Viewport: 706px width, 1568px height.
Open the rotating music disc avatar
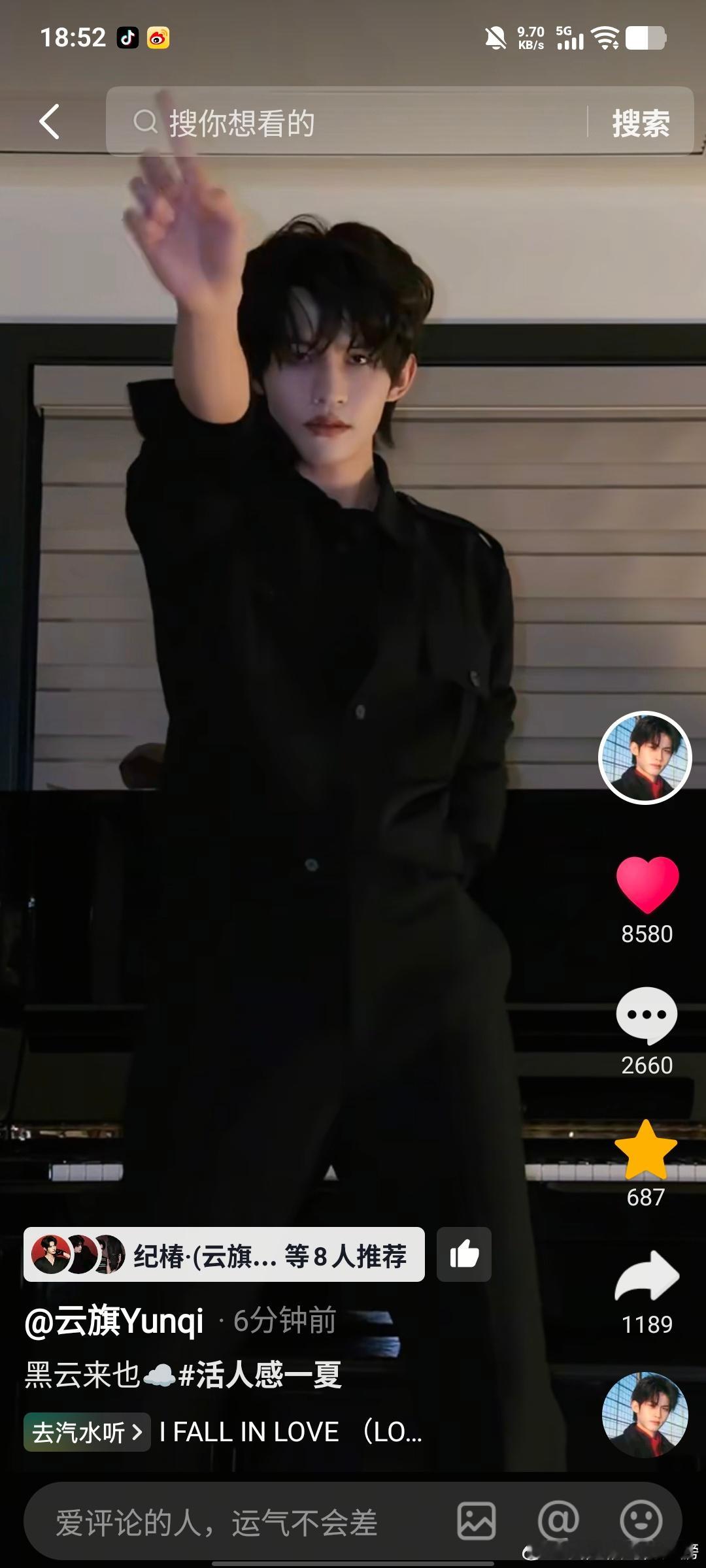[645, 1414]
